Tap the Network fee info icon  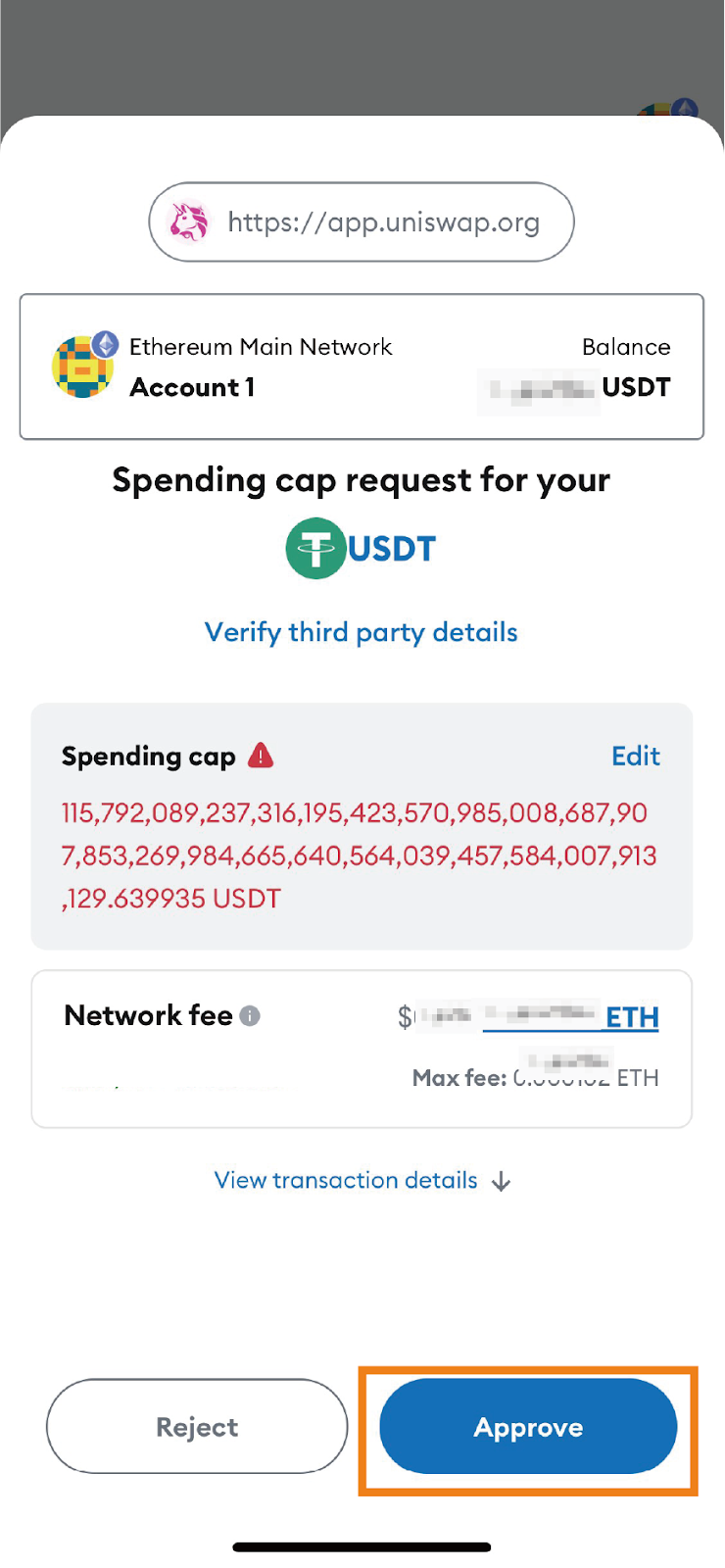250,1016
